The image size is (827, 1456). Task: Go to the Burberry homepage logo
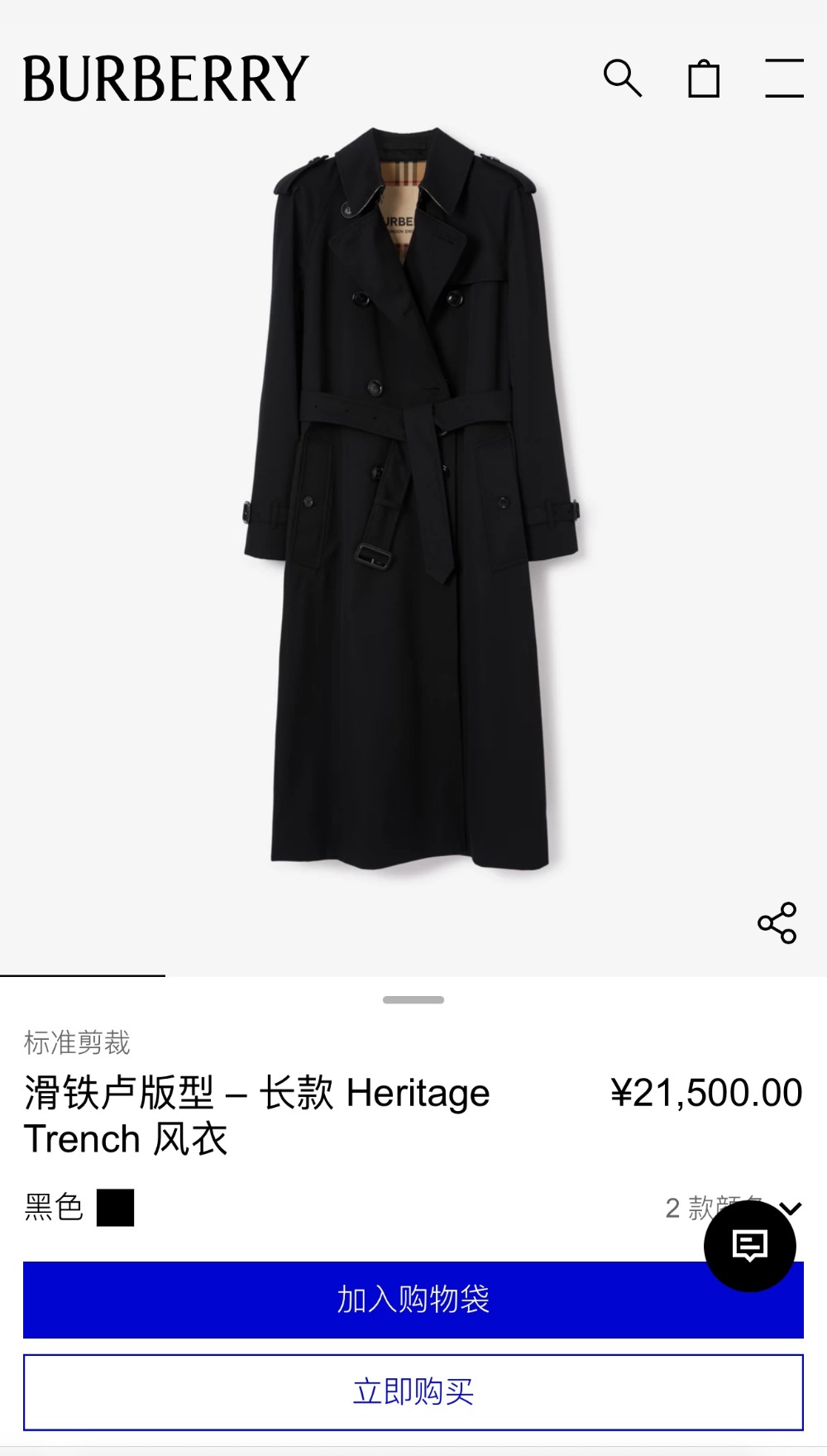click(166, 79)
